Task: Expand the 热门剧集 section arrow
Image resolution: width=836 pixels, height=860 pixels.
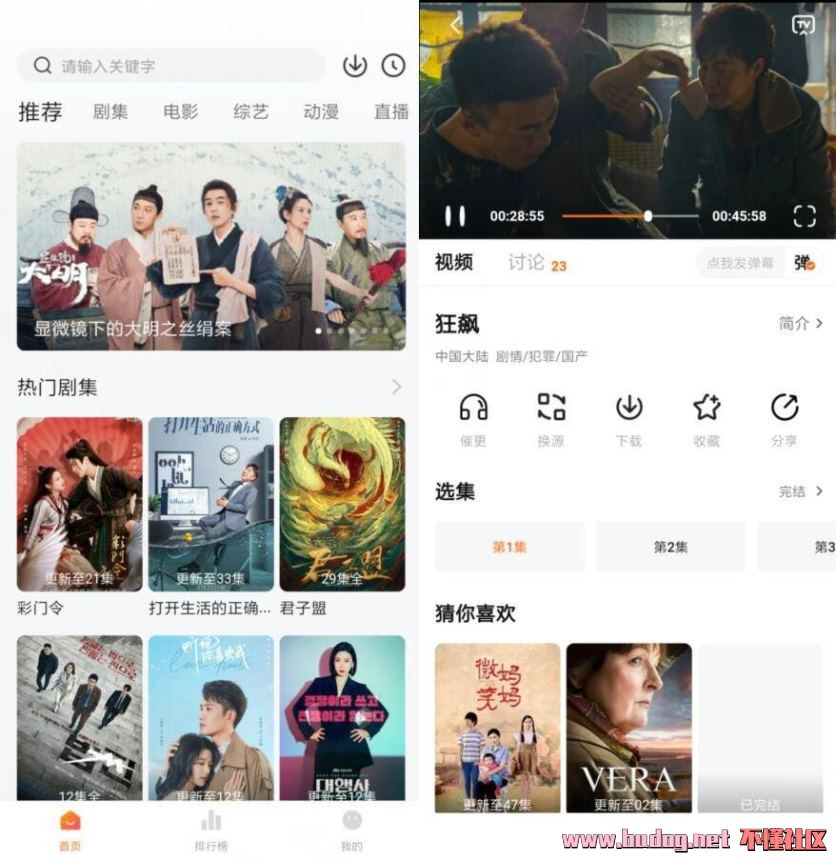Action: coord(396,387)
